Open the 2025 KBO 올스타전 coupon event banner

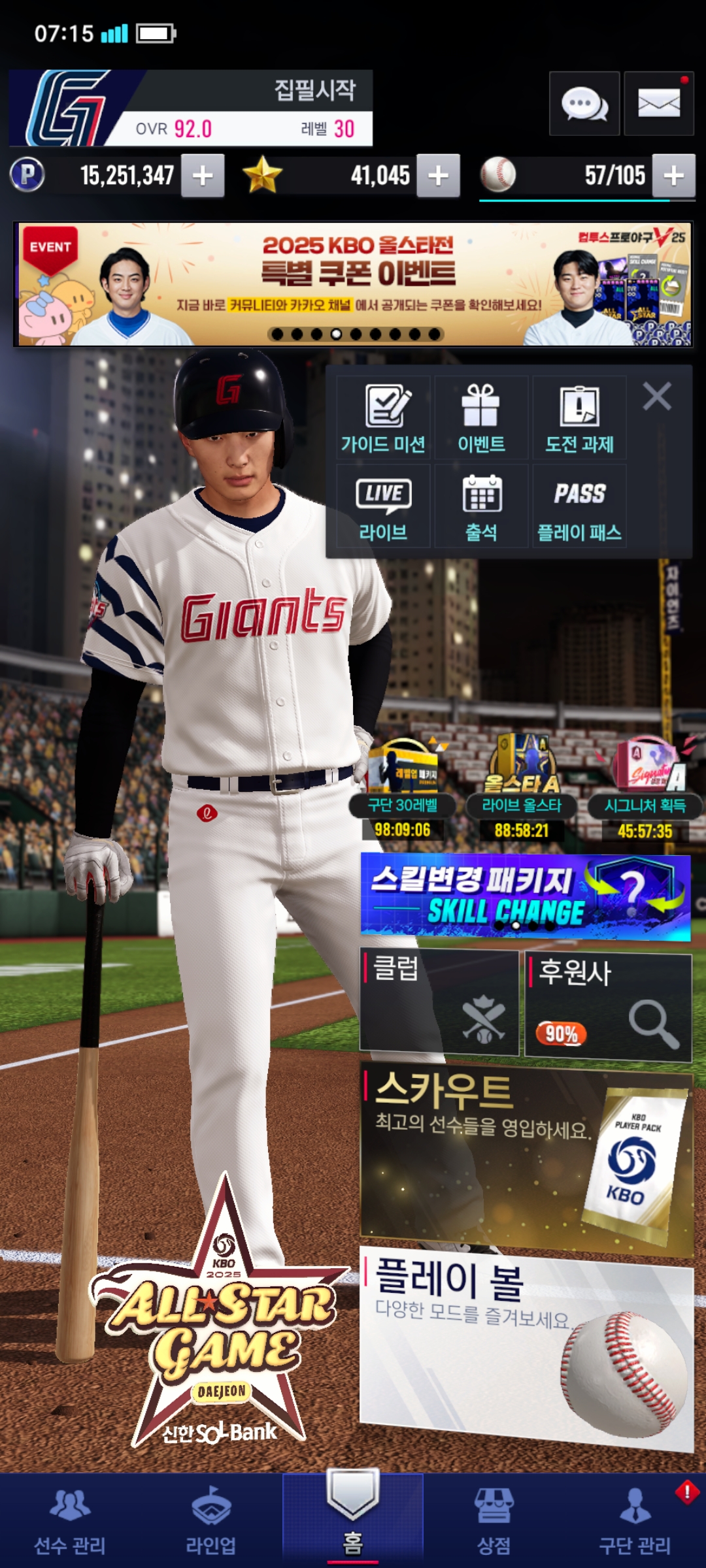point(353,284)
